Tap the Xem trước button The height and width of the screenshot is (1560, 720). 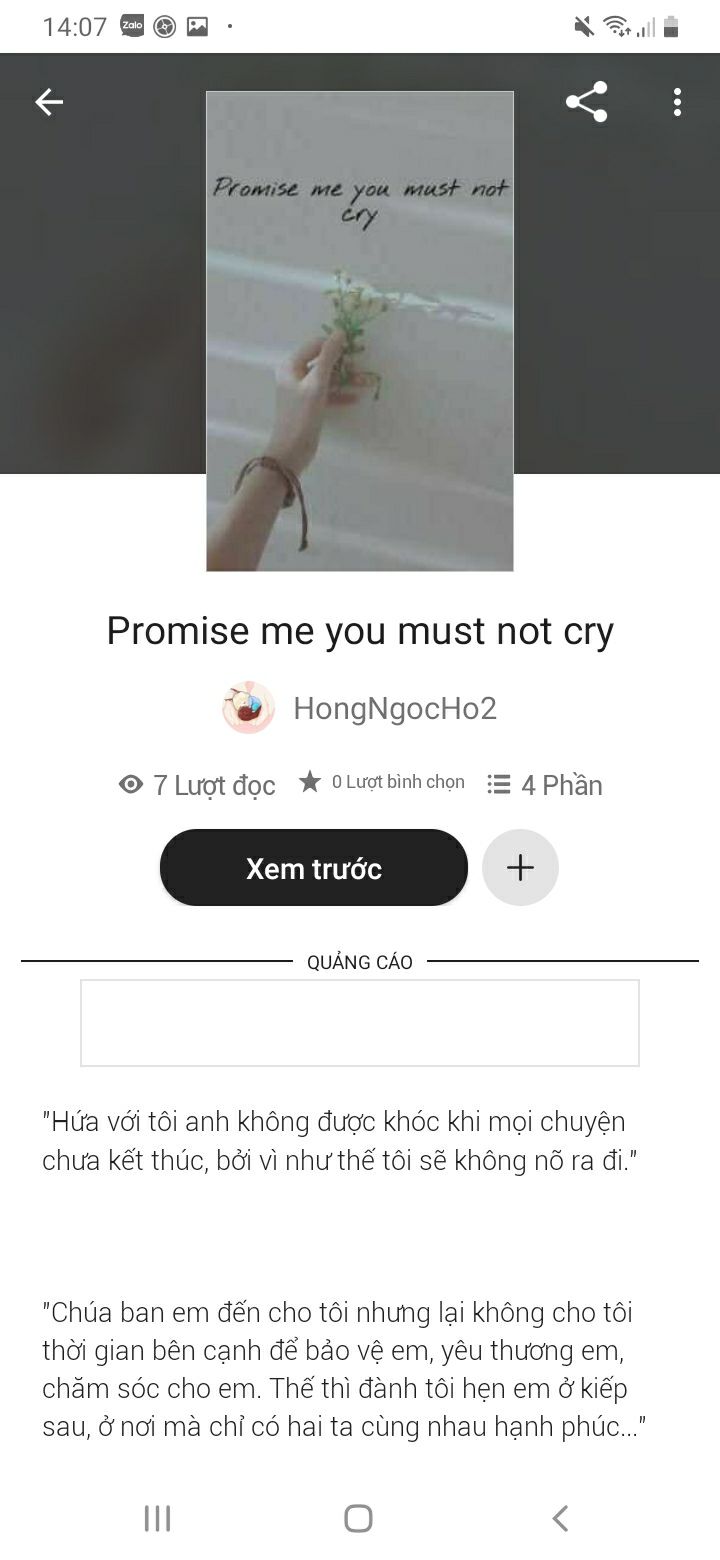point(313,868)
